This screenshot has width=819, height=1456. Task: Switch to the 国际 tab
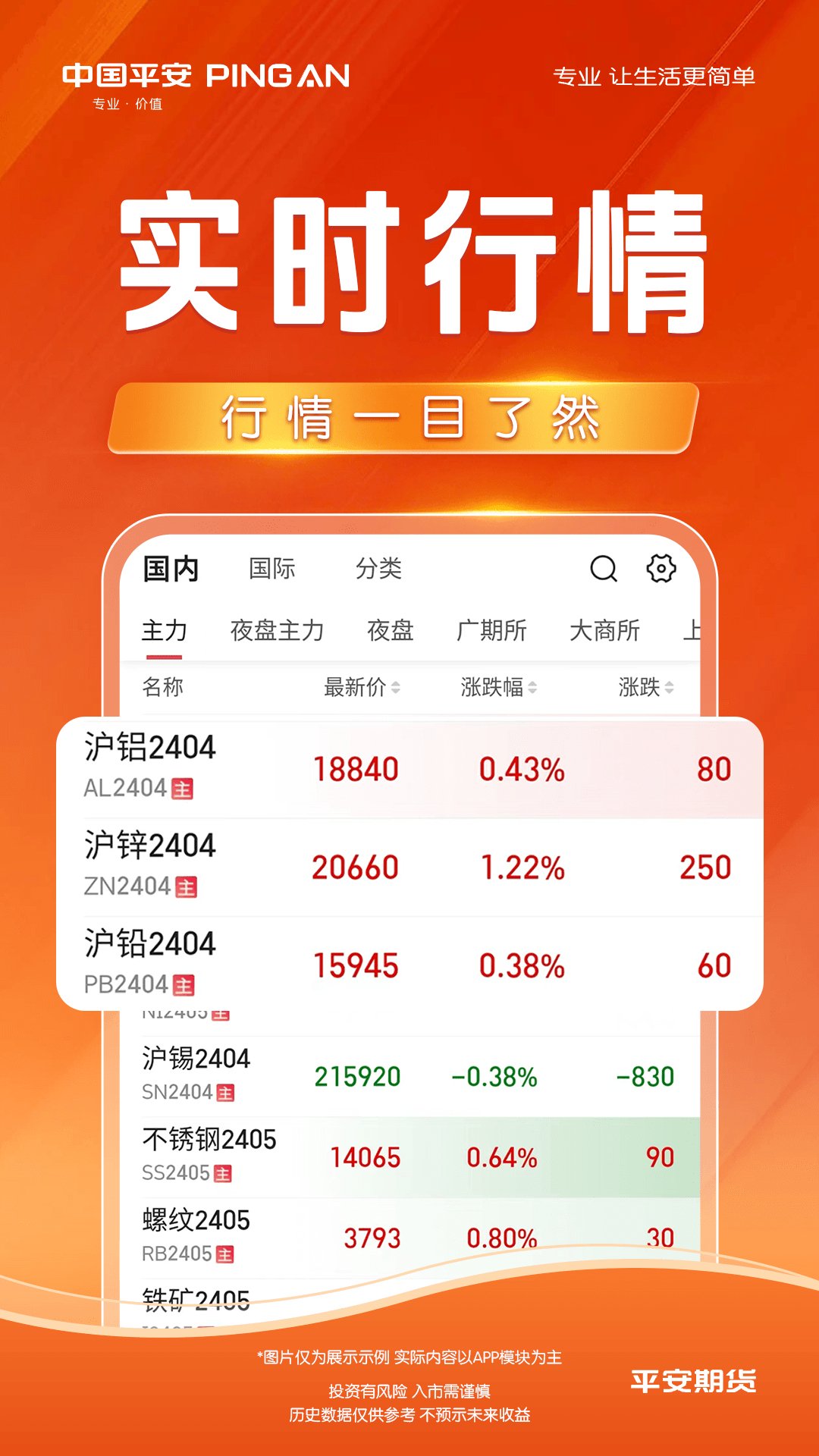pos(273,567)
